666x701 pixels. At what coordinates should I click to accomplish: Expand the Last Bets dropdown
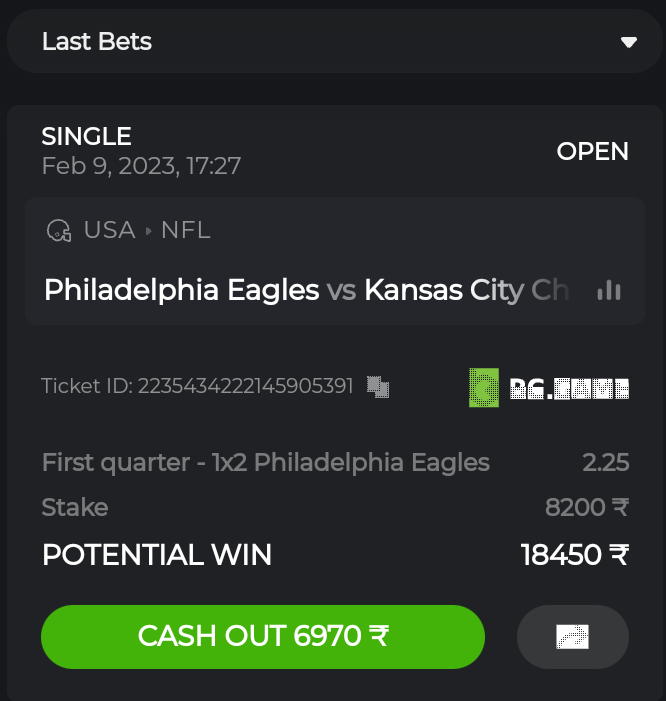click(628, 42)
